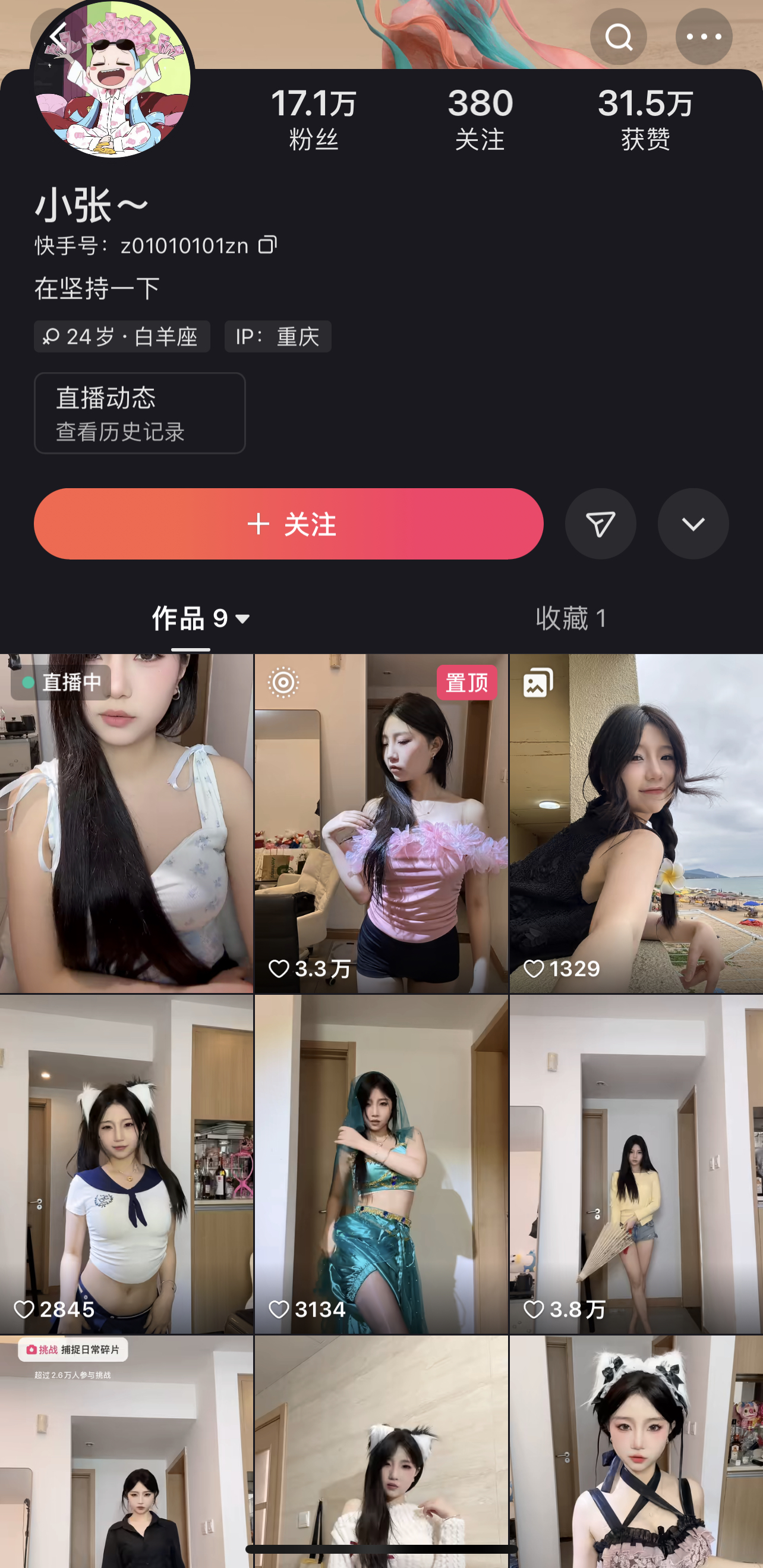This screenshot has height=1568, width=763.
Task: Open the search icon in the header
Action: (x=618, y=36)
